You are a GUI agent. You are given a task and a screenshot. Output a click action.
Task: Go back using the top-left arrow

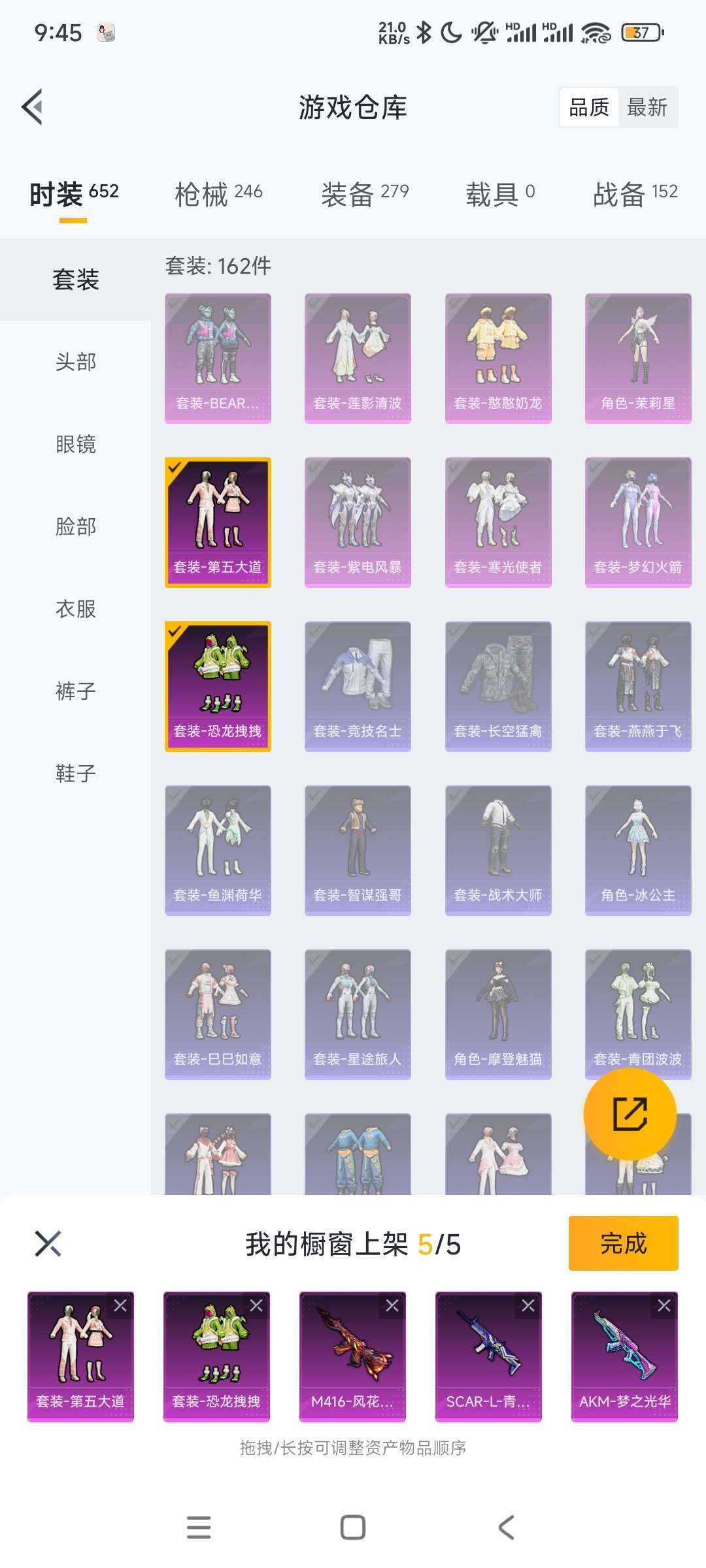pos(33,106)
